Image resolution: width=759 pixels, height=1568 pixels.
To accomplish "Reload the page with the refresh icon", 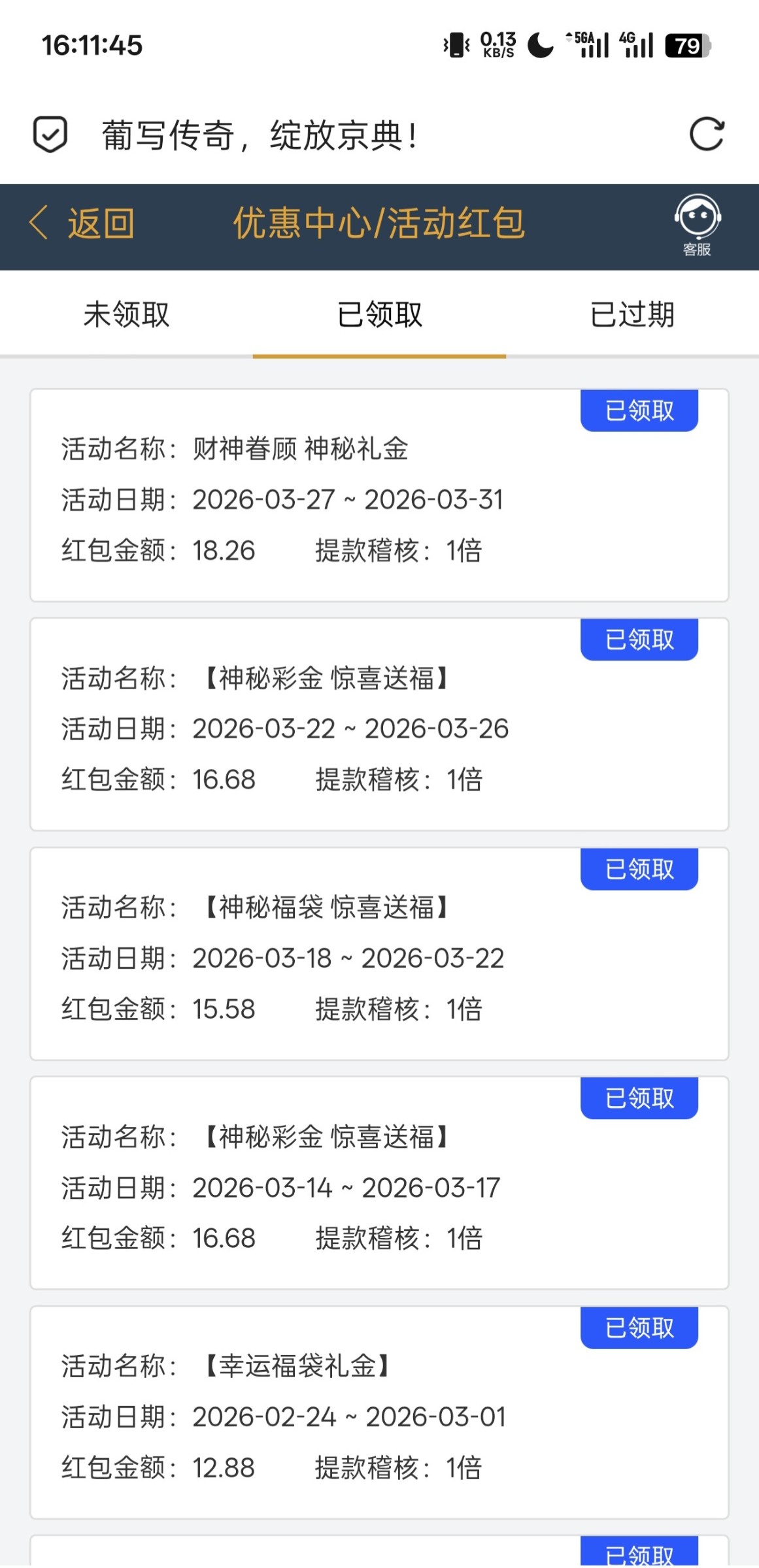I will tap(707, 135).
